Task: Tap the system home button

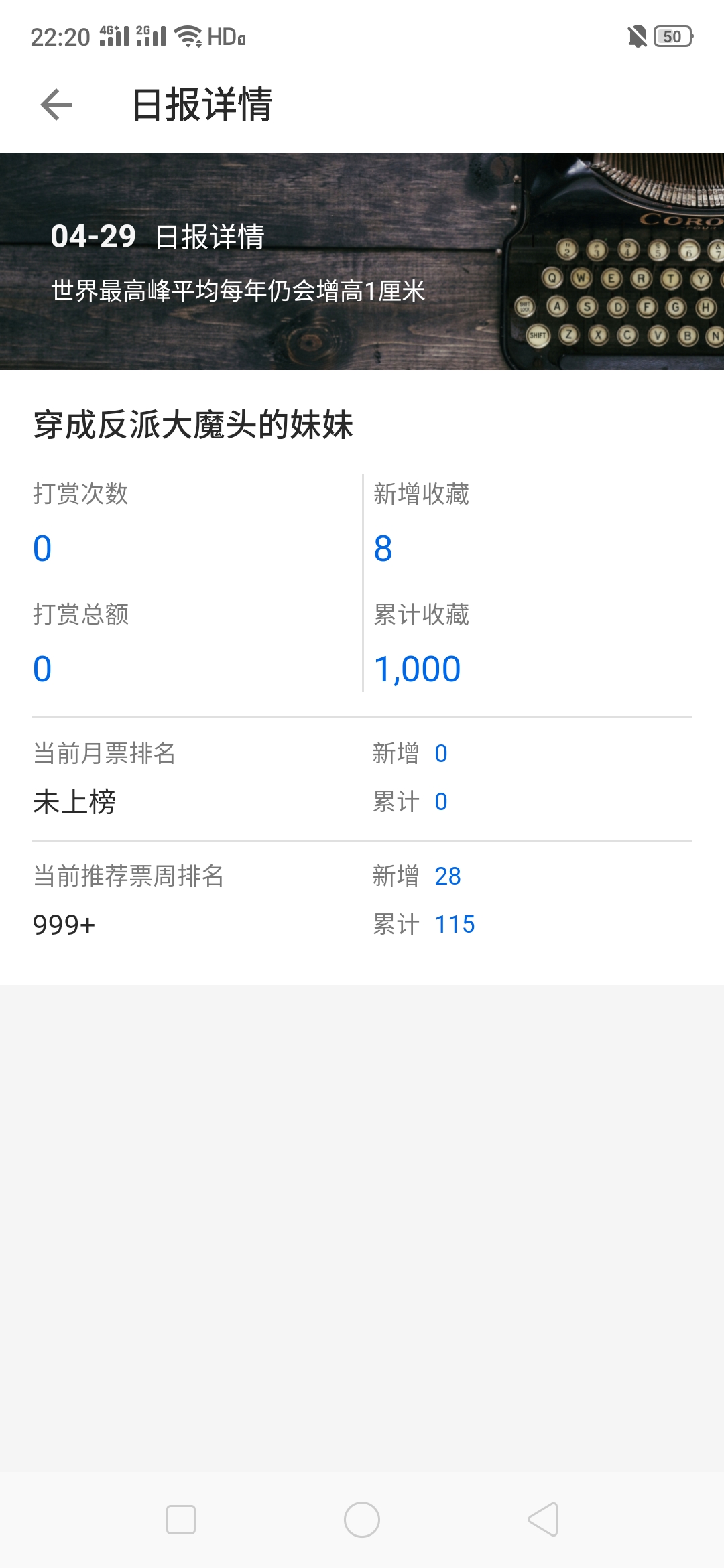Action: (x=362, y=1520)
